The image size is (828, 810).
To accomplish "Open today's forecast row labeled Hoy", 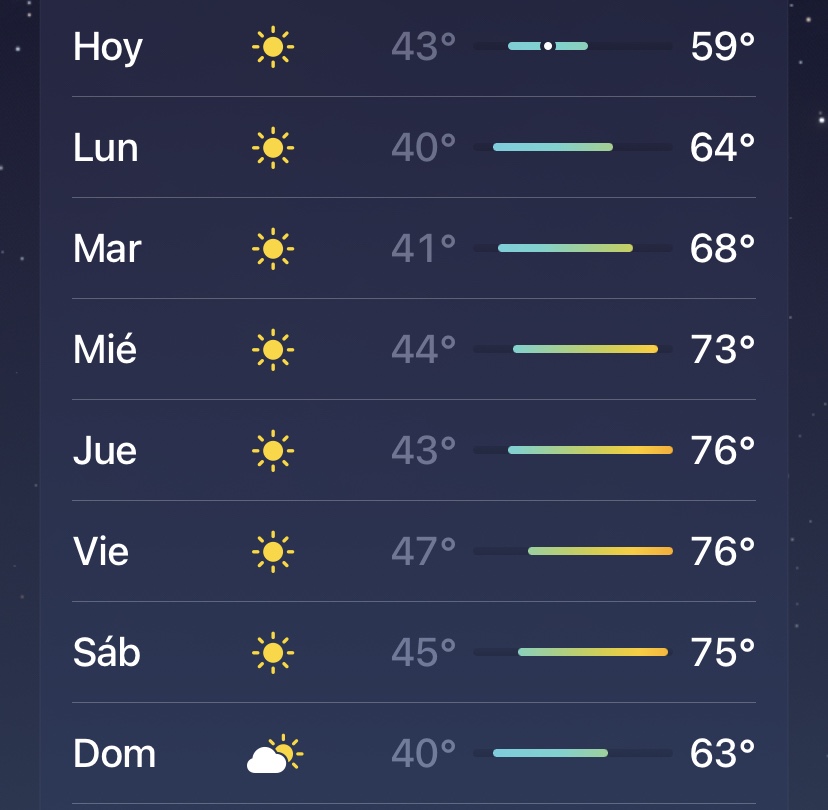I will click(413, 47).
